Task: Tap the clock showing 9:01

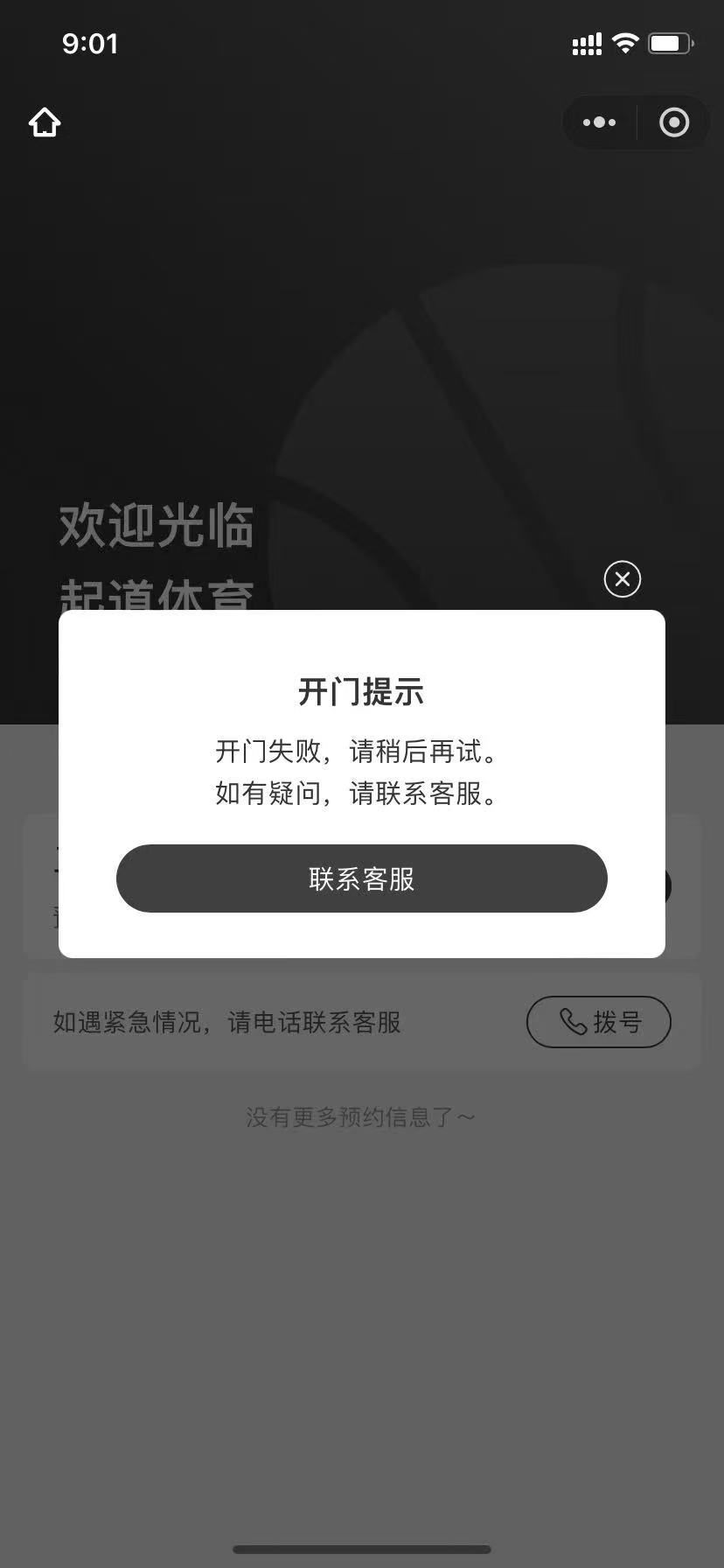Action: pos(90,44)
